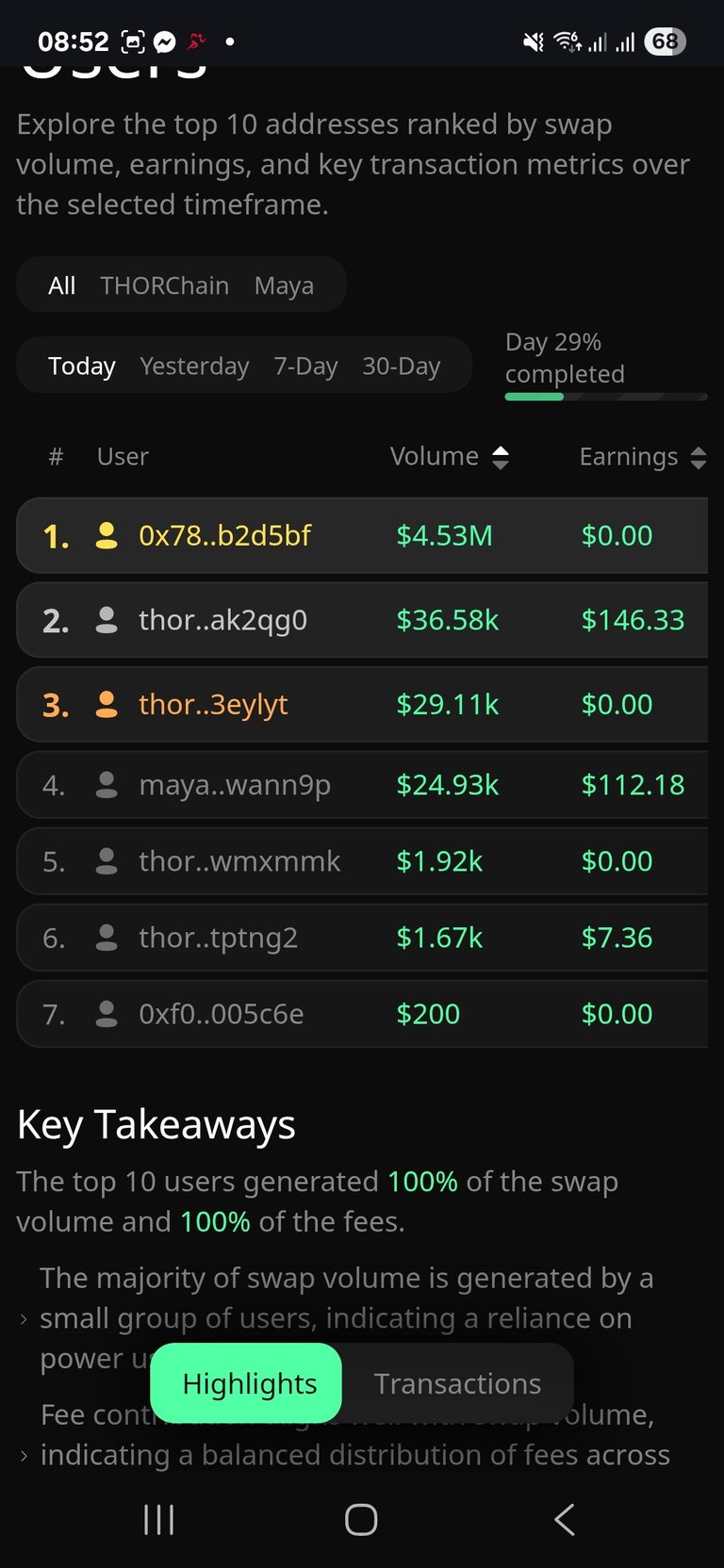The image size is (724, 1568).
Task: Switch to the Maya filter
Action: tap(284, 286)
